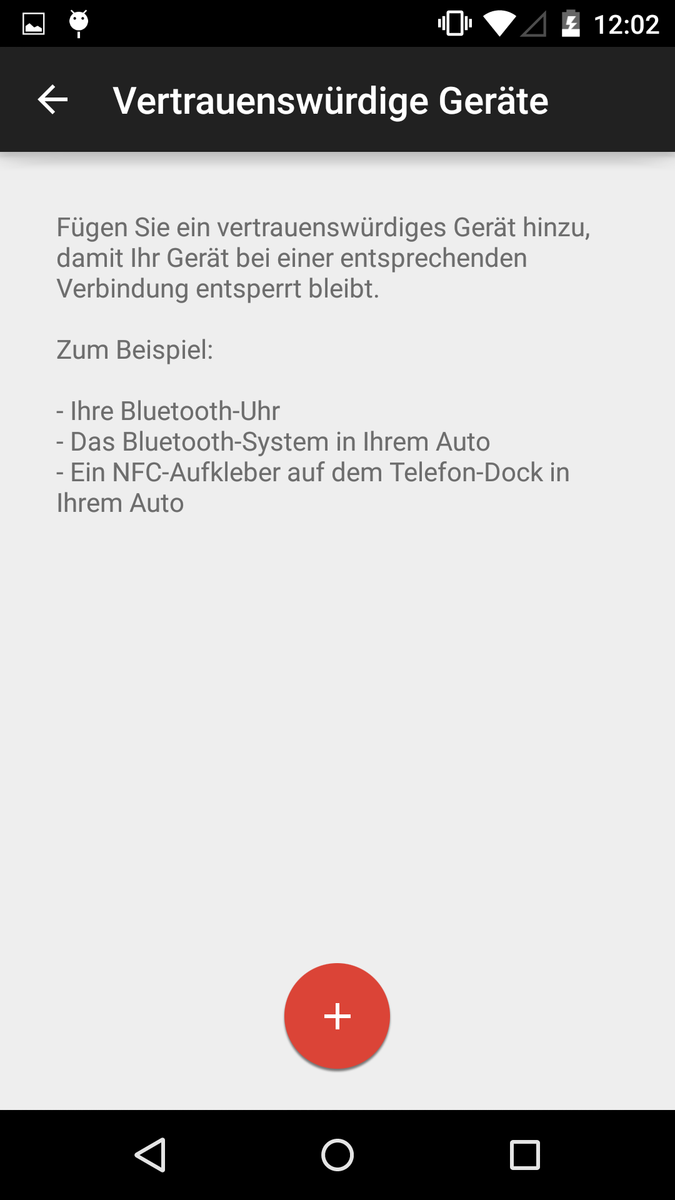The width and height of the screenshot is (675, 1200).
Task: Tap the system back button
Action: (150, 1155)
